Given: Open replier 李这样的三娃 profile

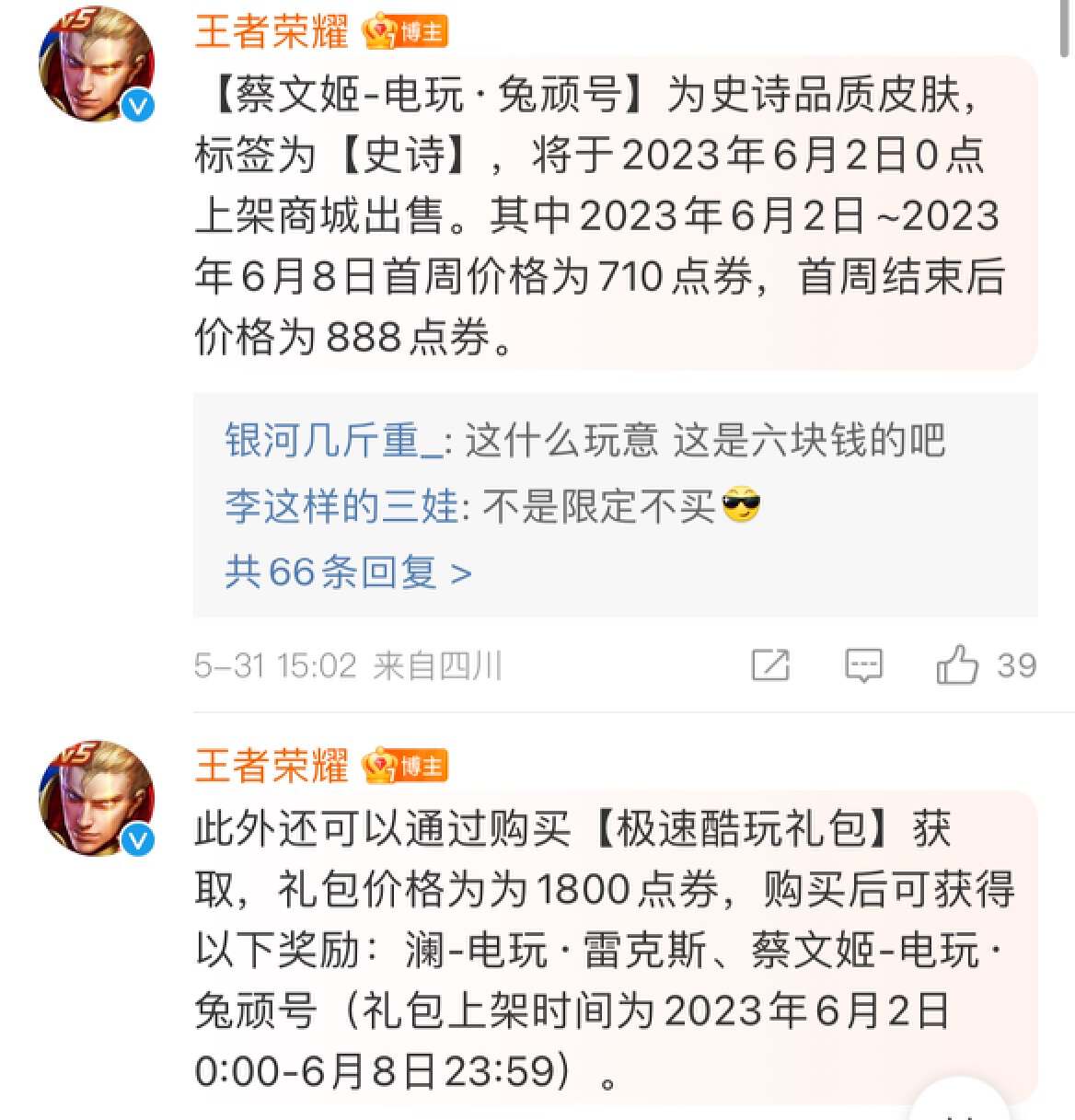Looking at the screenshot, I should [341, 506].
